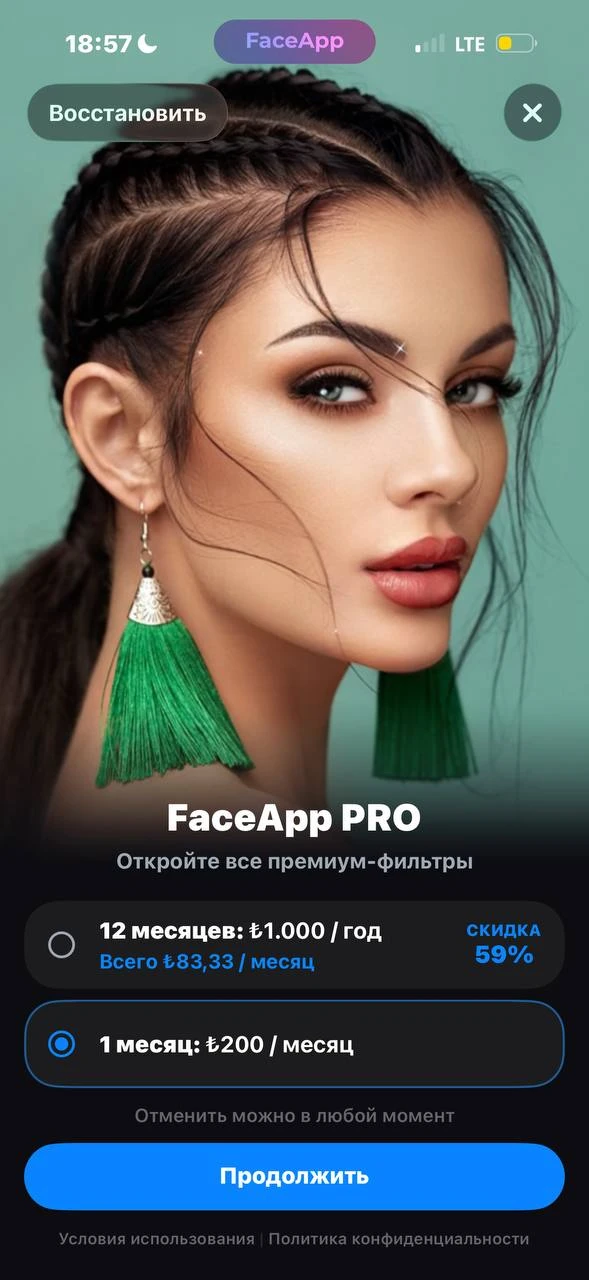This screenshot has width=589, height=1280.
Task: Tap the Продолжить button
Action: tap(294, 1176)
